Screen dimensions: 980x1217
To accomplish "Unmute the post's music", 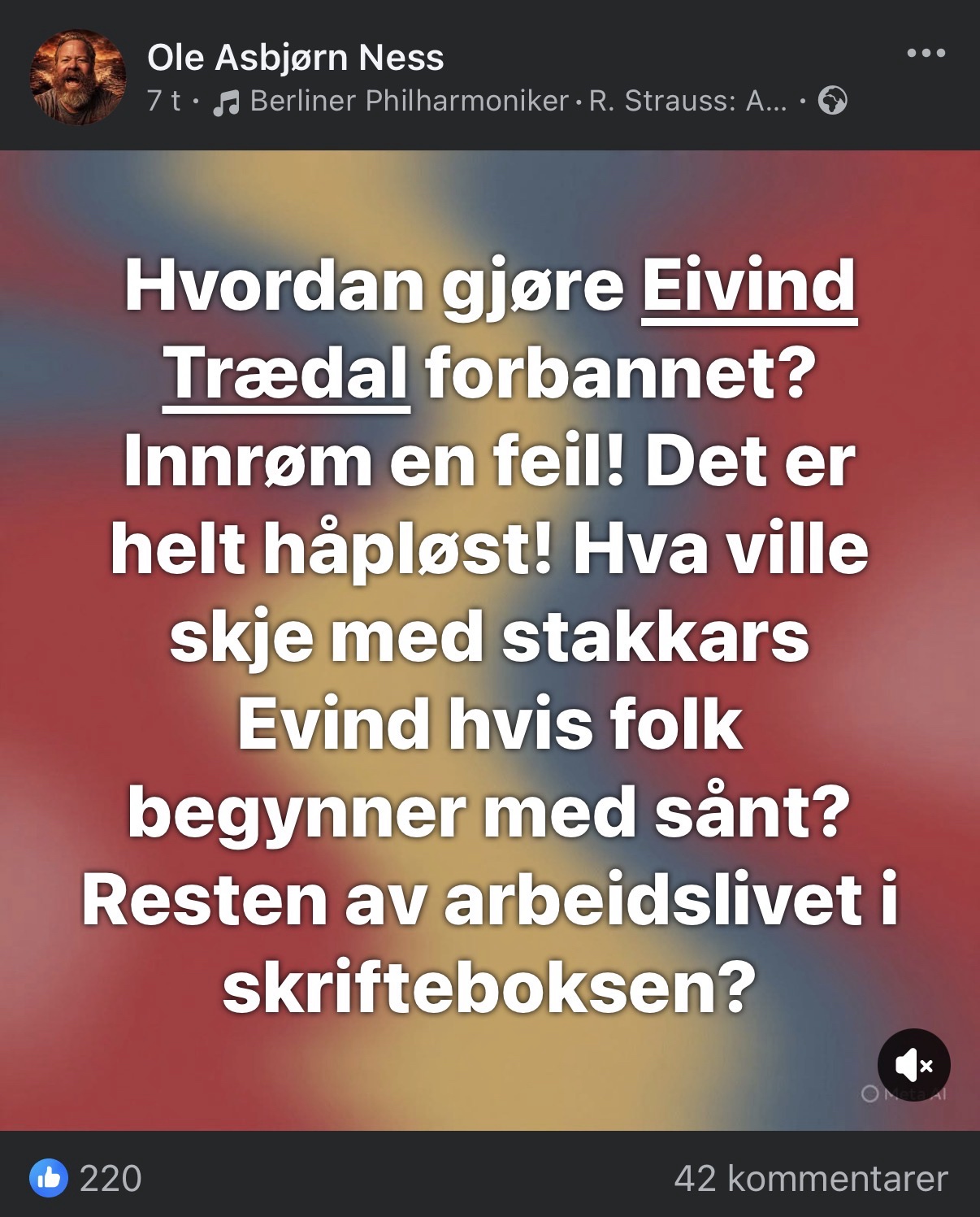I will [913, 1064].
